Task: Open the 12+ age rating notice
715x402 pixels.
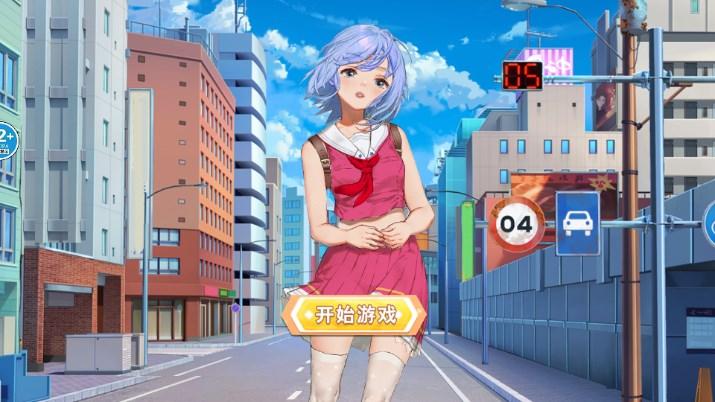Action: pos(6,140)
